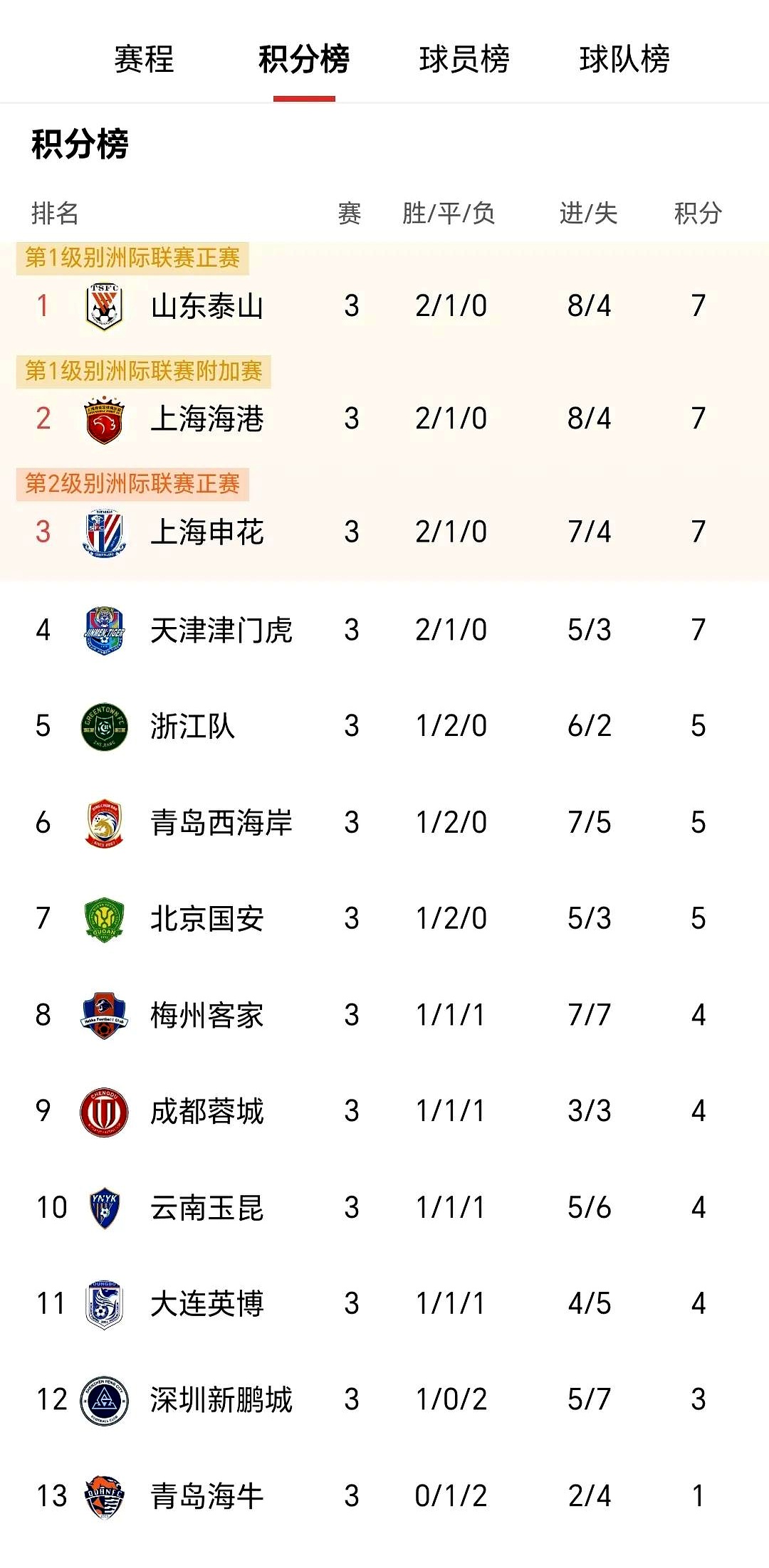Select the 积分榜 tab

coord(304,59)
